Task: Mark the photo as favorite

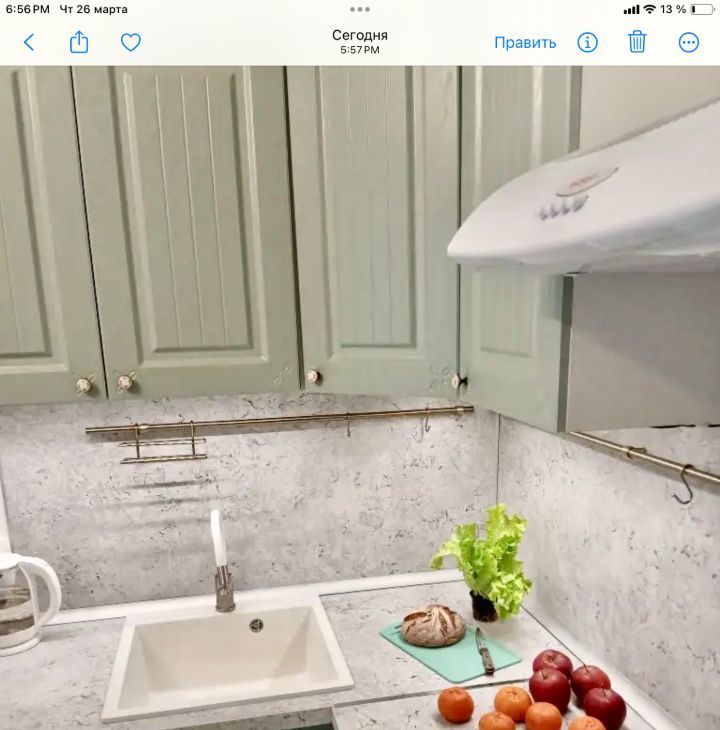Action: (x=131, y=42)
